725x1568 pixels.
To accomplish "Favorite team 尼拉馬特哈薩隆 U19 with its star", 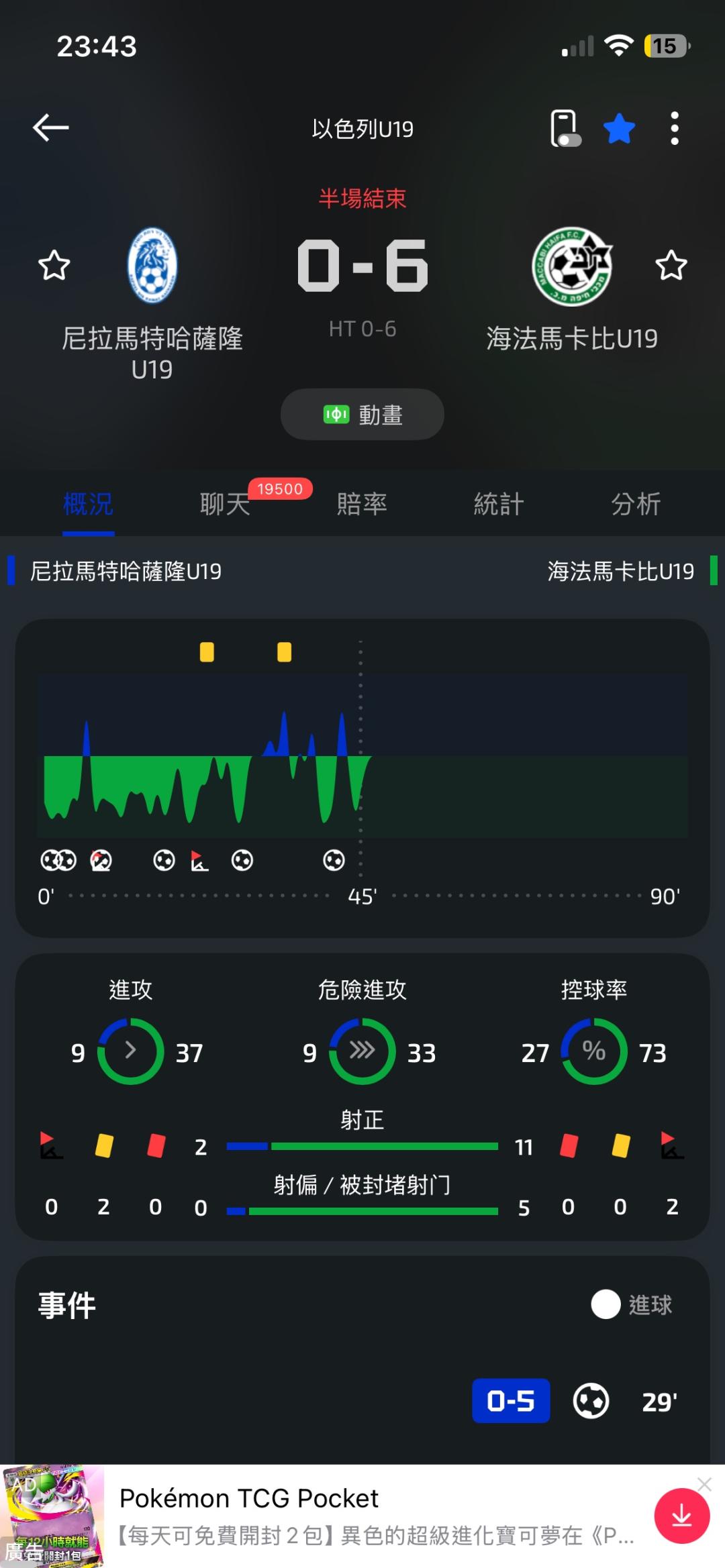I will point(54,265).
